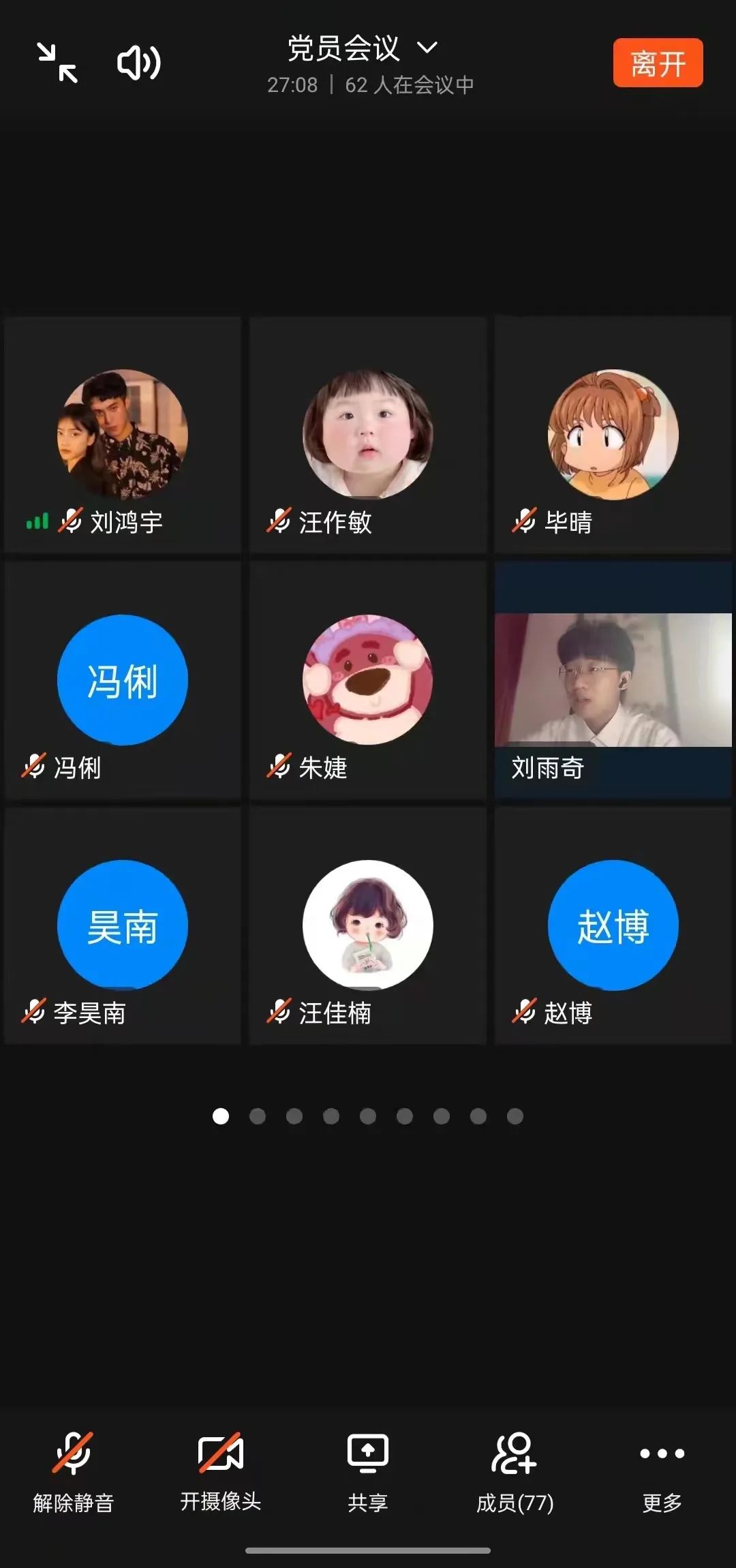Image resolution: width=736 pixels, height=1568 pixels.
Task: Select 刘雨奇's video tile
Action: pos(613,680)
